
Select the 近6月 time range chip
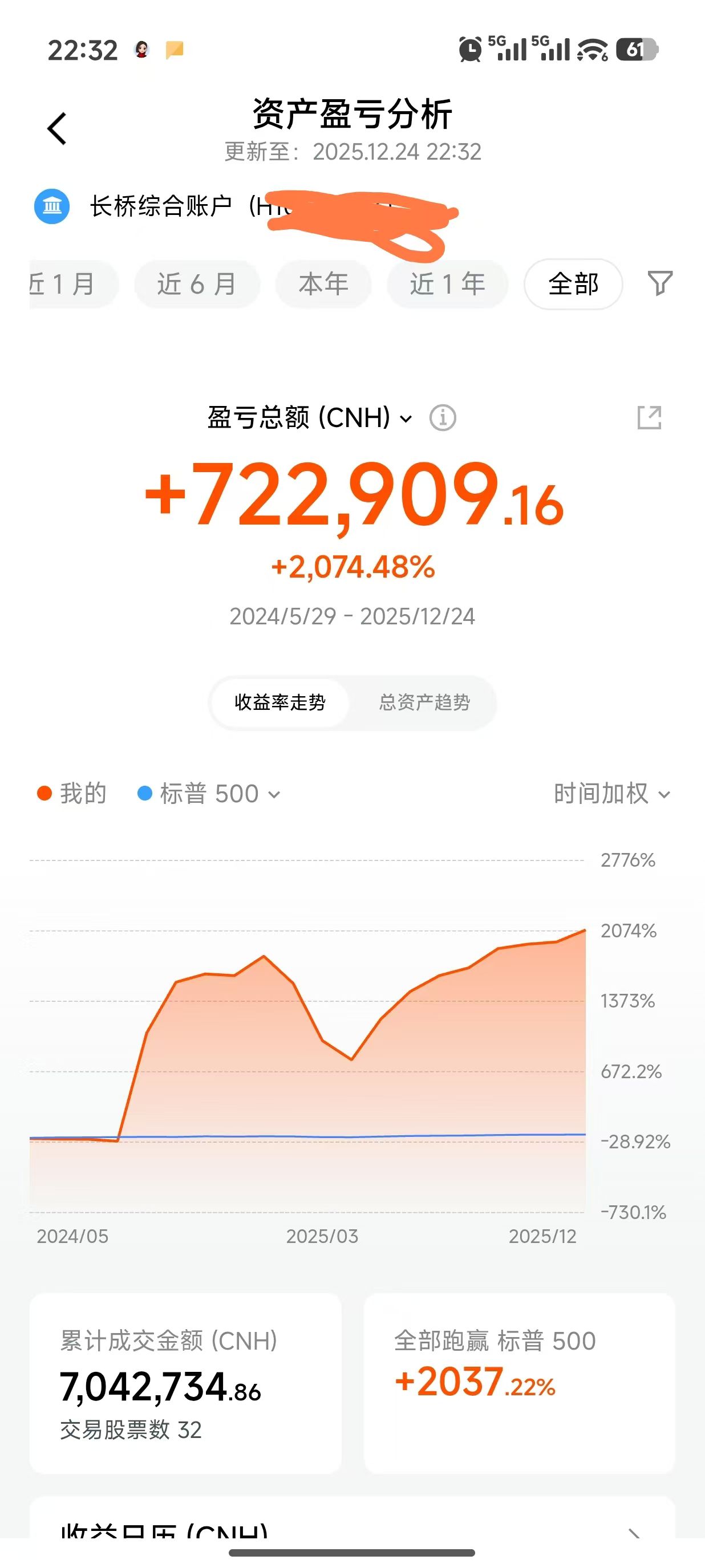point(197,285)
